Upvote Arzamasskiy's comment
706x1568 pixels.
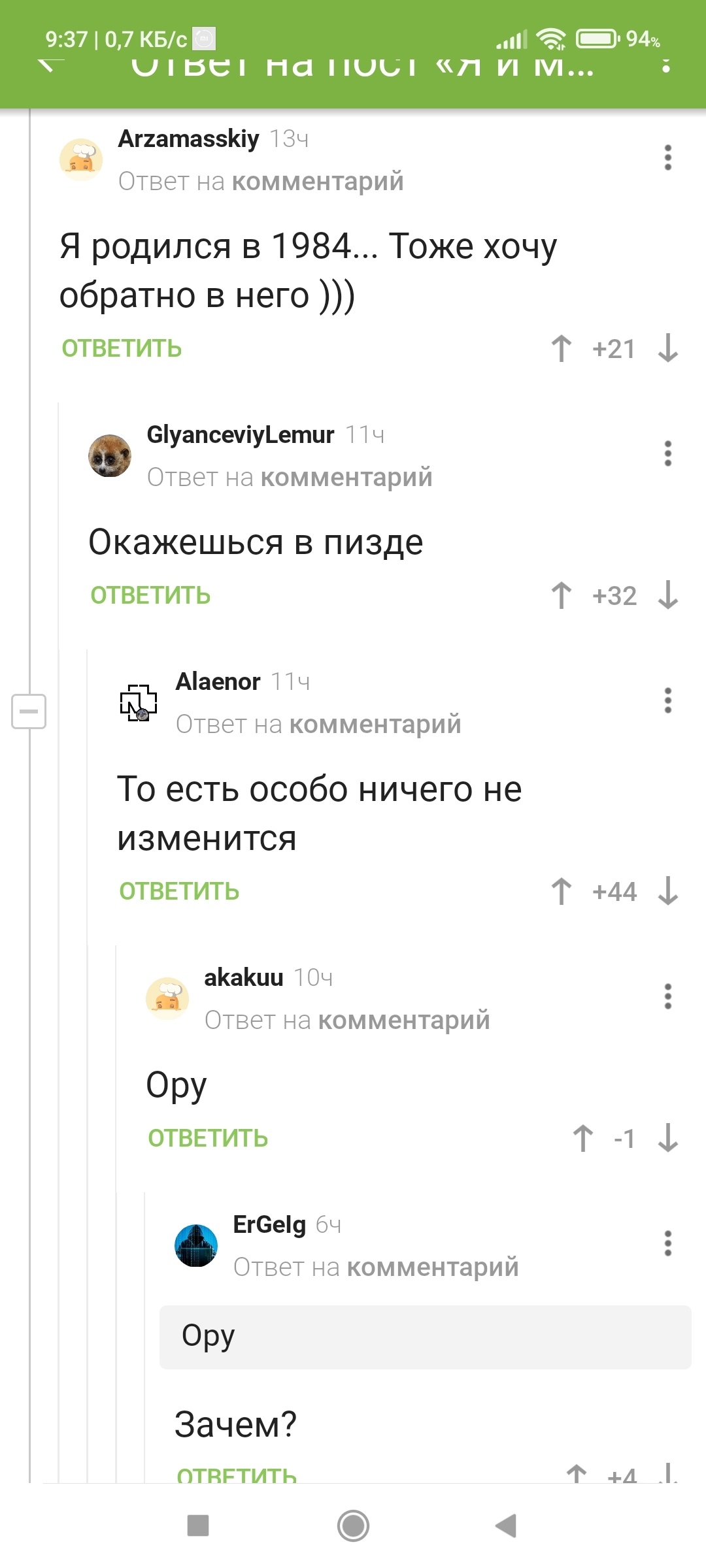pyautogui.click(x=561, y=348)
